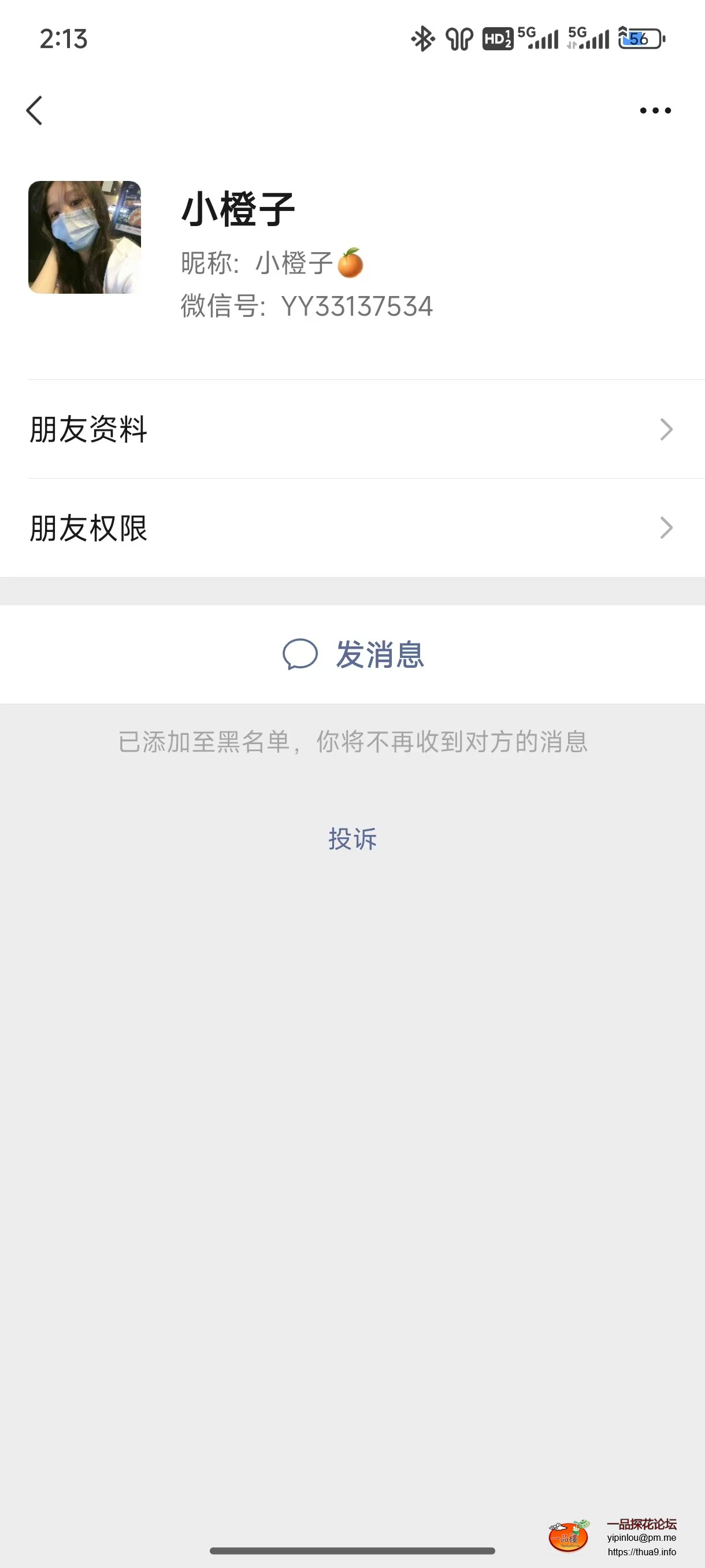Tap the HD dual-SIM indicator icon
The image size is (705, 1568).
(498, 38)
